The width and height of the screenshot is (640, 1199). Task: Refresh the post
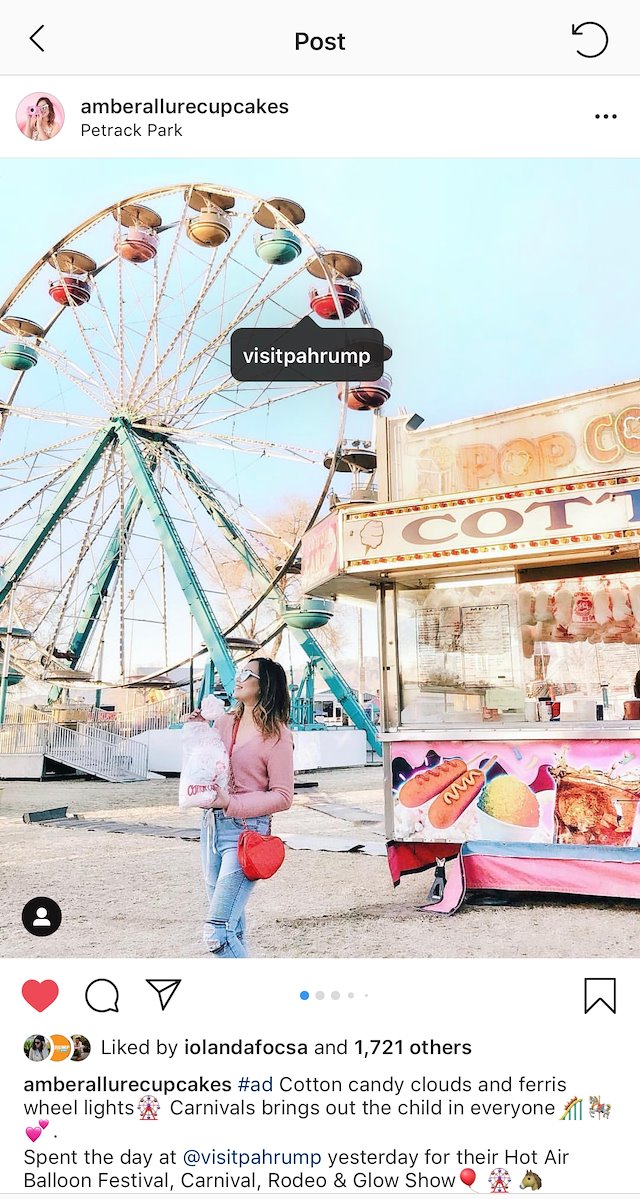pyautogui.click(x=589, y=40)
